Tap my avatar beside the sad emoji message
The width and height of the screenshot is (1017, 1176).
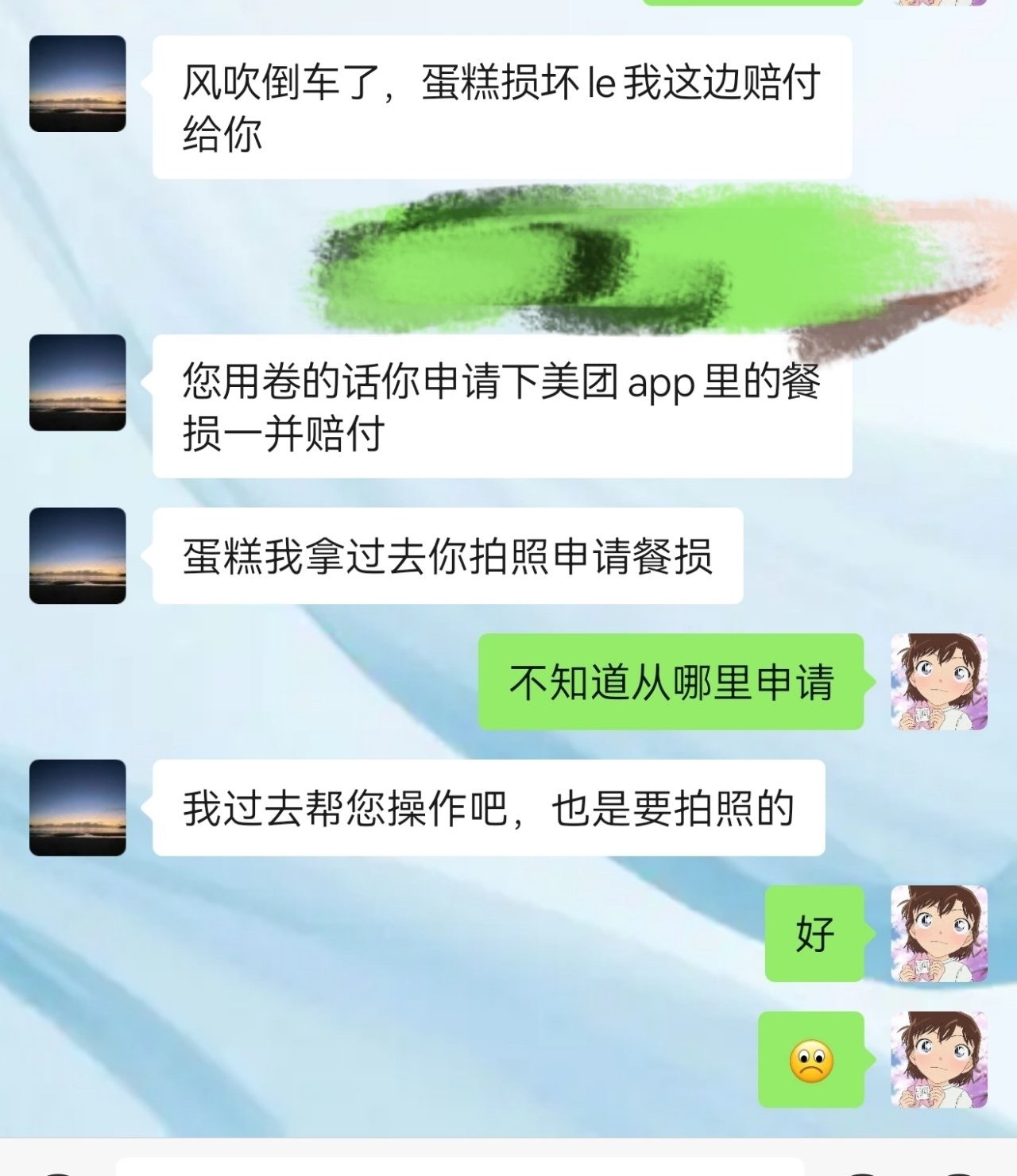coord(939,1059)
